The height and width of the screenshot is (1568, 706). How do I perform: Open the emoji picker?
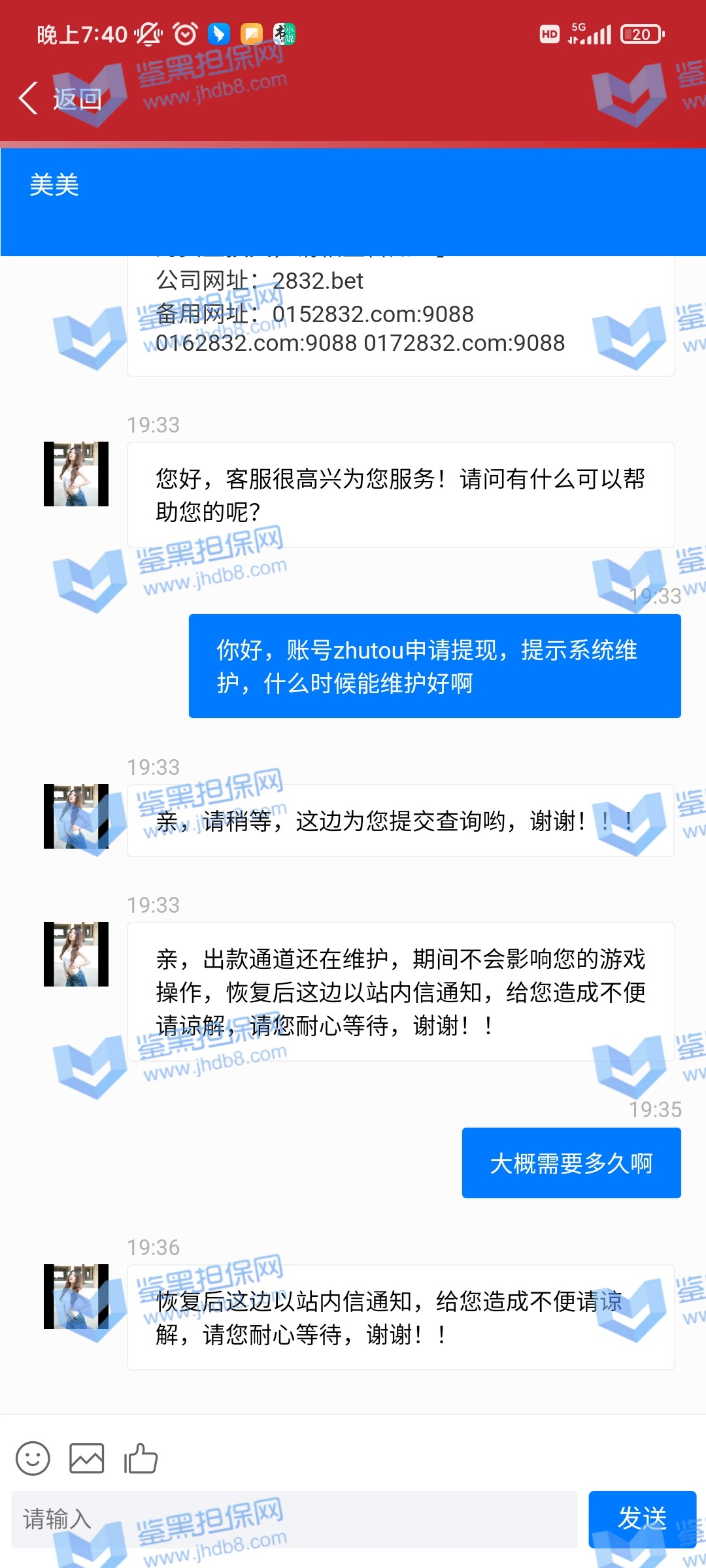(33, 1458)
